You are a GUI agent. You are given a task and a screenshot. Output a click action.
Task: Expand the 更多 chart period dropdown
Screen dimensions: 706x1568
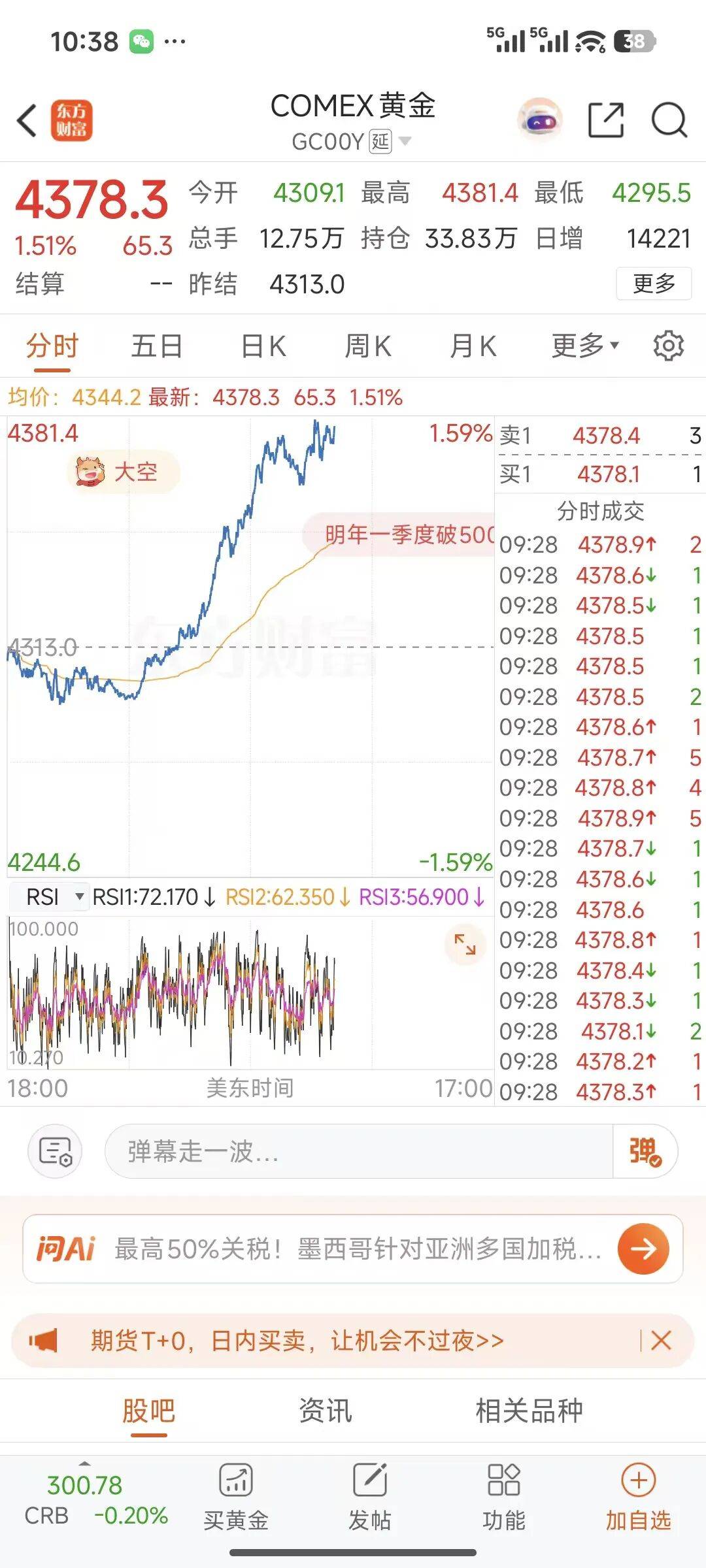pos(584,346)
